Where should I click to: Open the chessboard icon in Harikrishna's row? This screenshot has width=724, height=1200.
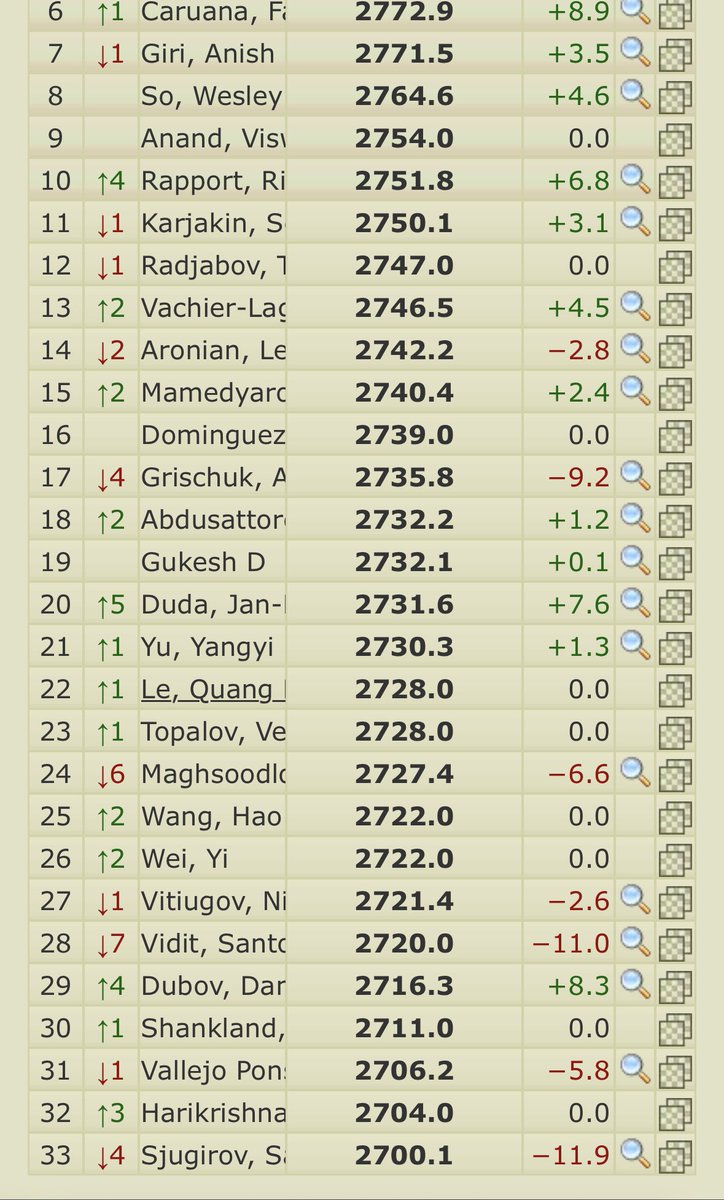[676, 1114]
